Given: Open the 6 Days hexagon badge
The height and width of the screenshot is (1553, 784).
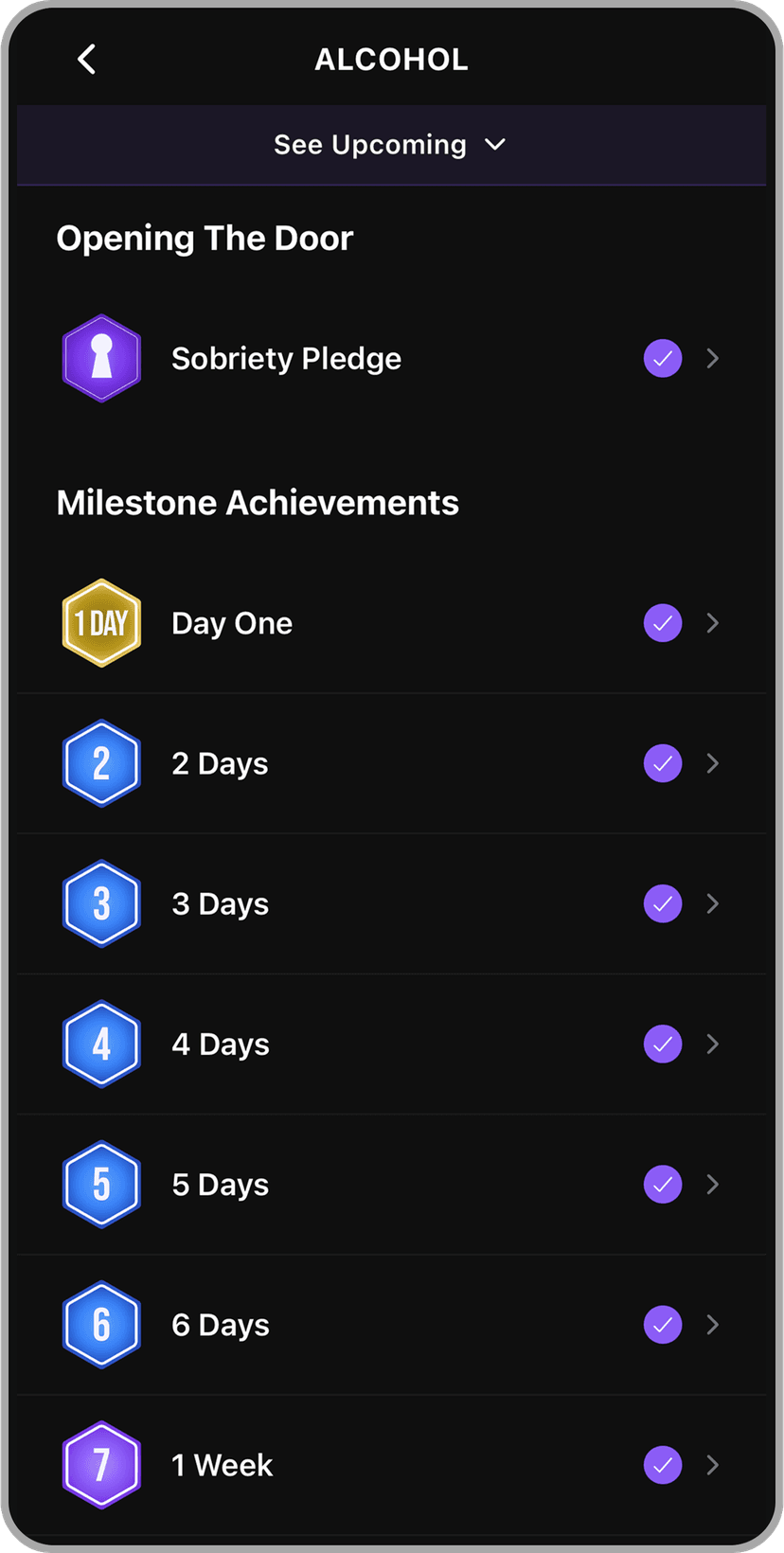Looking at the screenshot, I should click(101, 1325).
